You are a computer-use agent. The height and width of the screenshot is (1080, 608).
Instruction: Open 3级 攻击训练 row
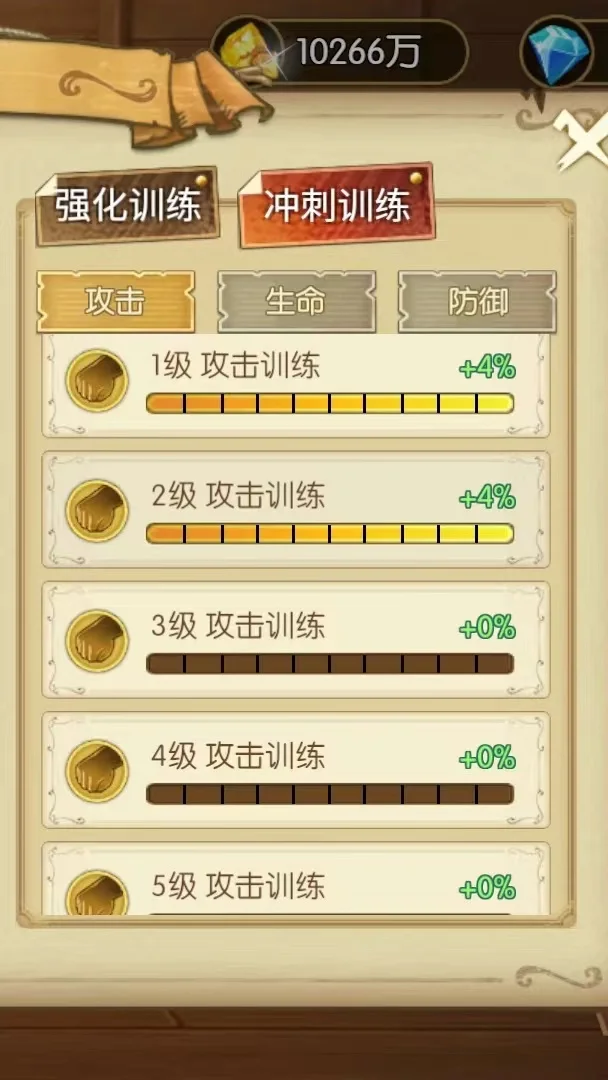click(296, 640)
